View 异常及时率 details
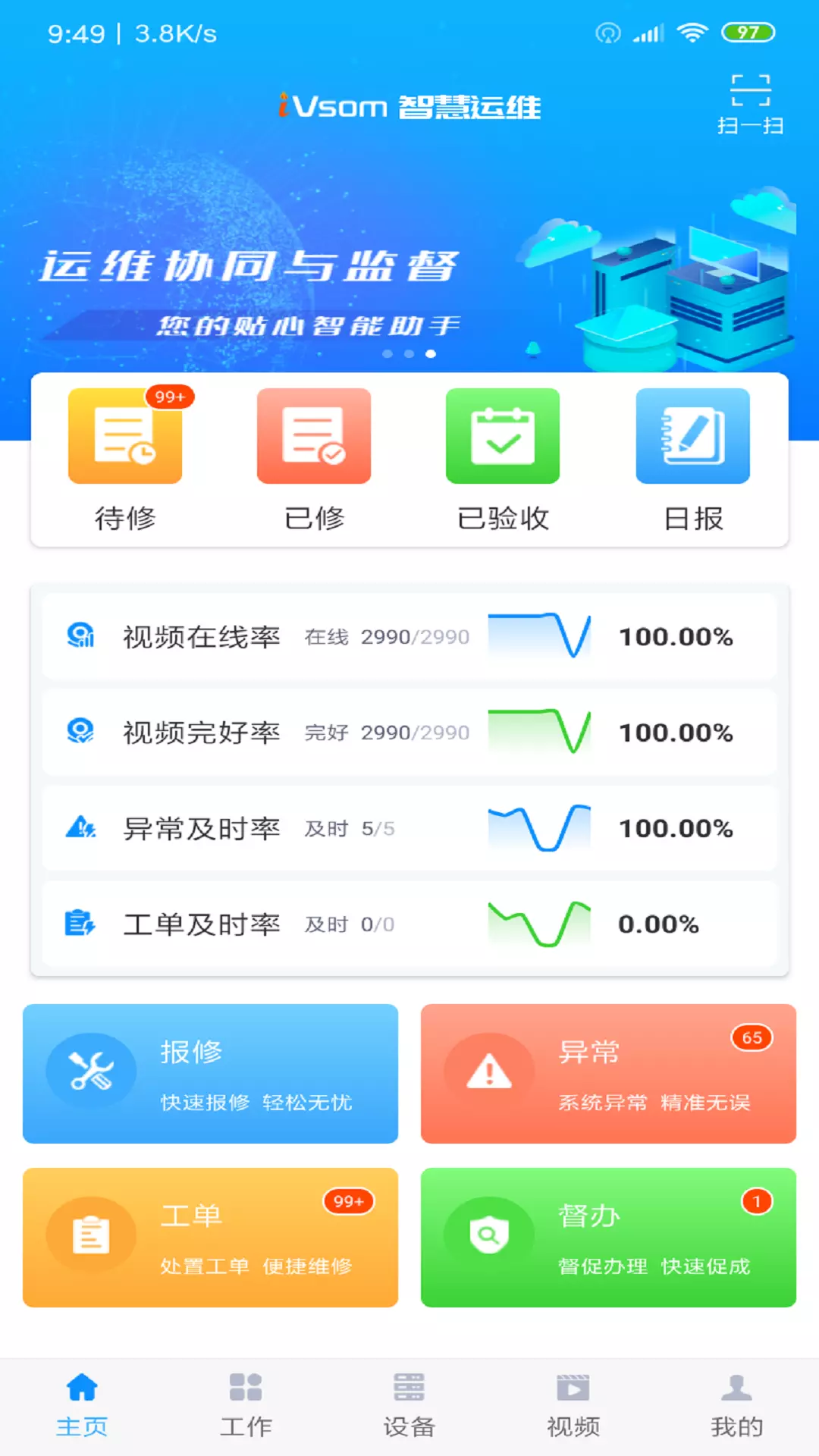Screen dimensions: 819x1456 pos(409,828)
